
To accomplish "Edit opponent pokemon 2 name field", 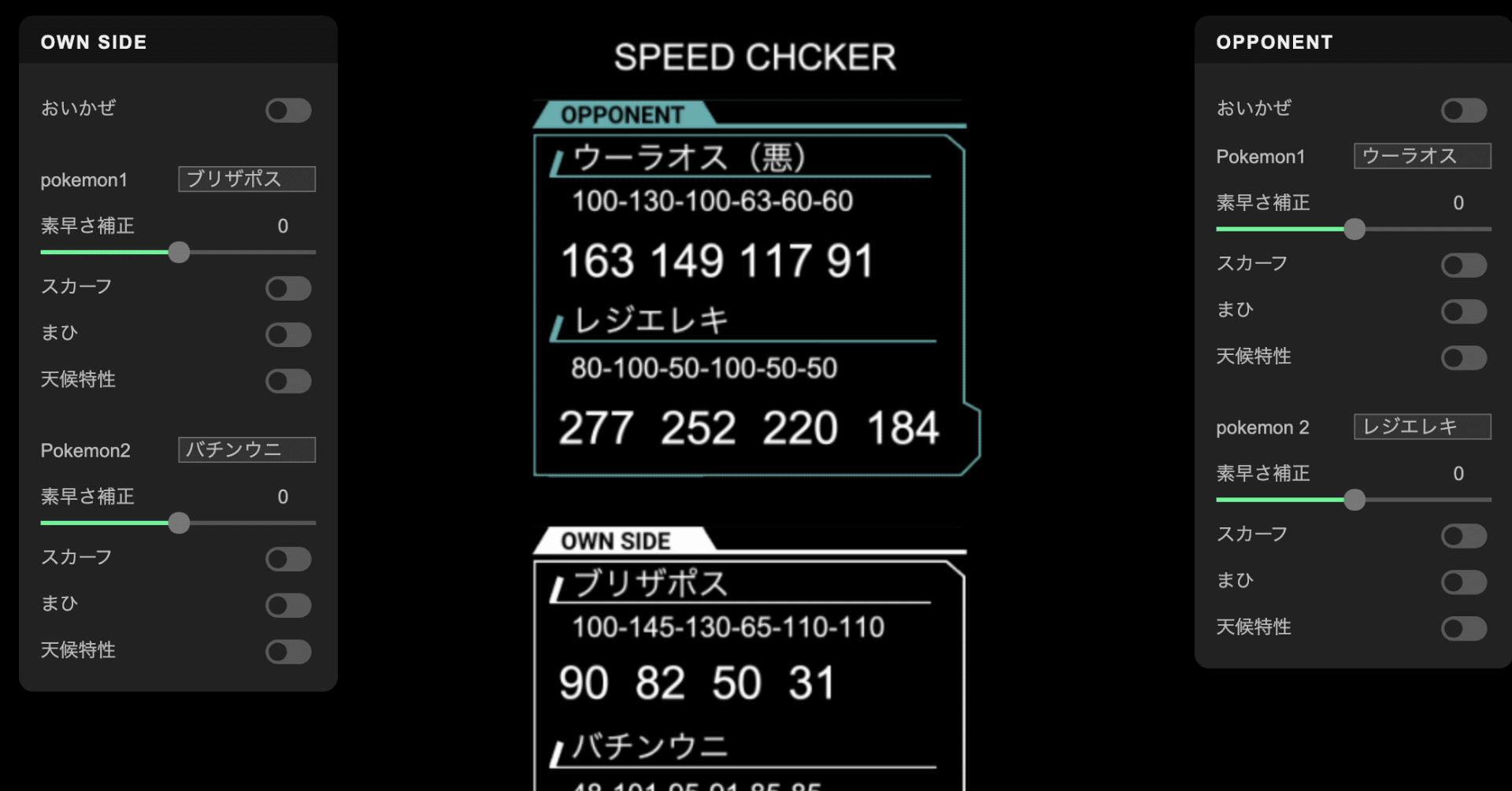I will pos(1422,427).
